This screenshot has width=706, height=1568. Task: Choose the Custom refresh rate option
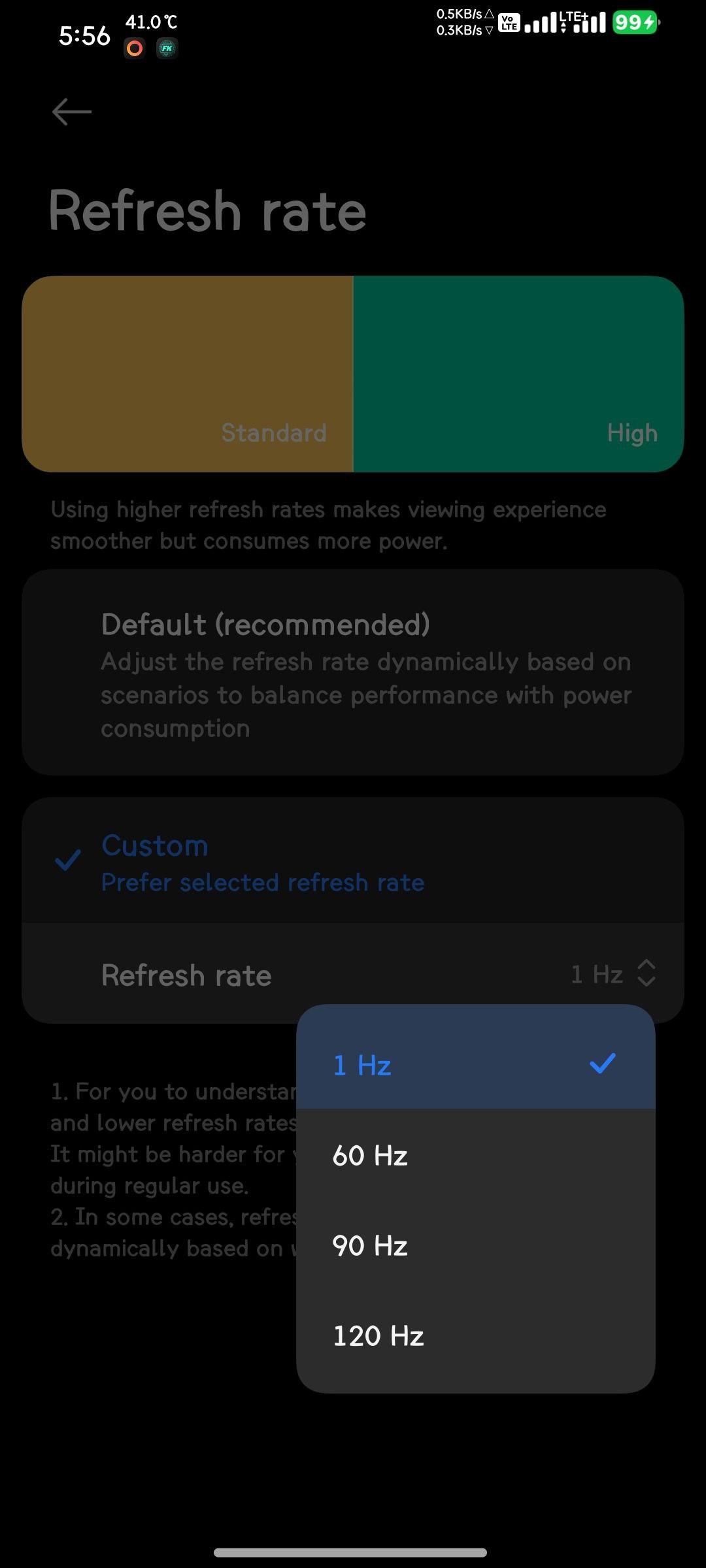(353, 861)
